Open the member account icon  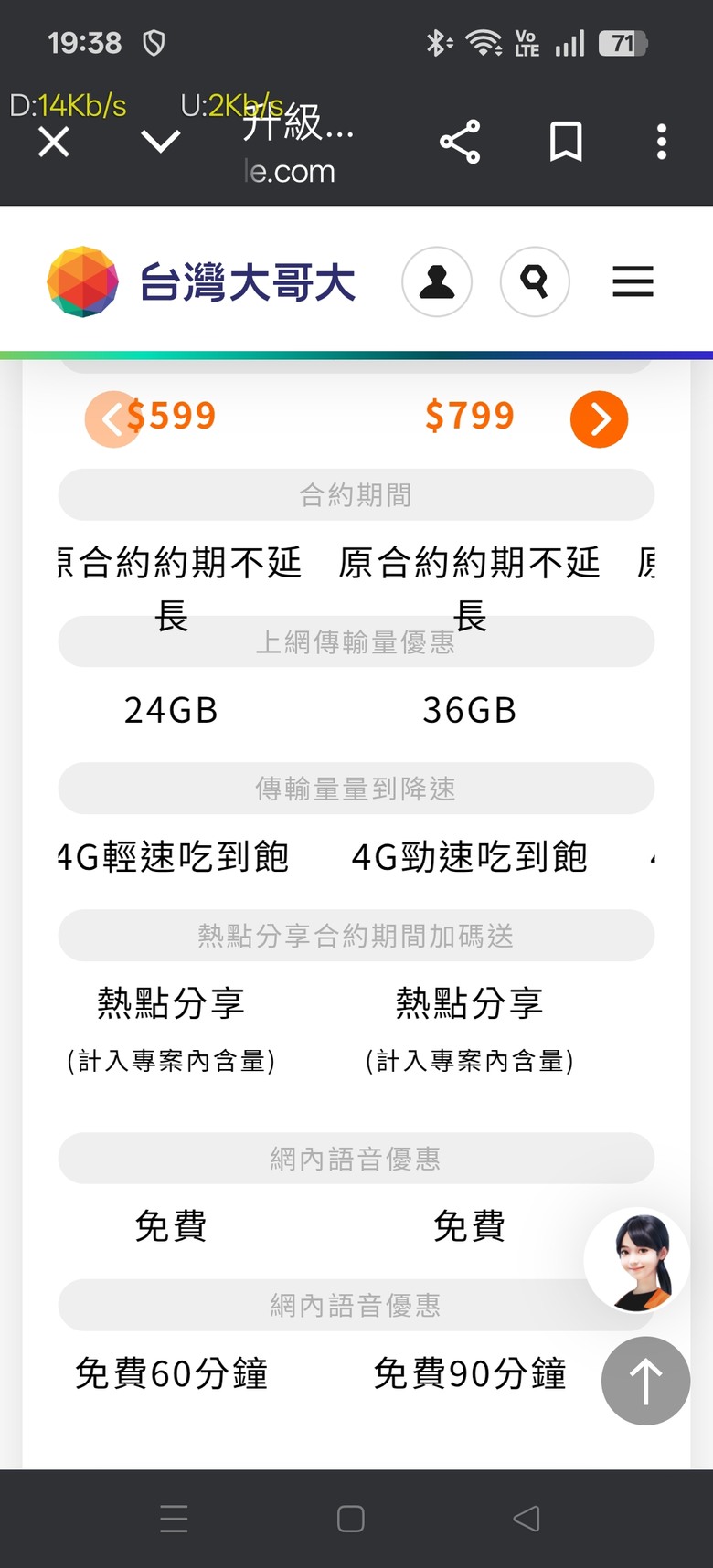pos(437,281)
